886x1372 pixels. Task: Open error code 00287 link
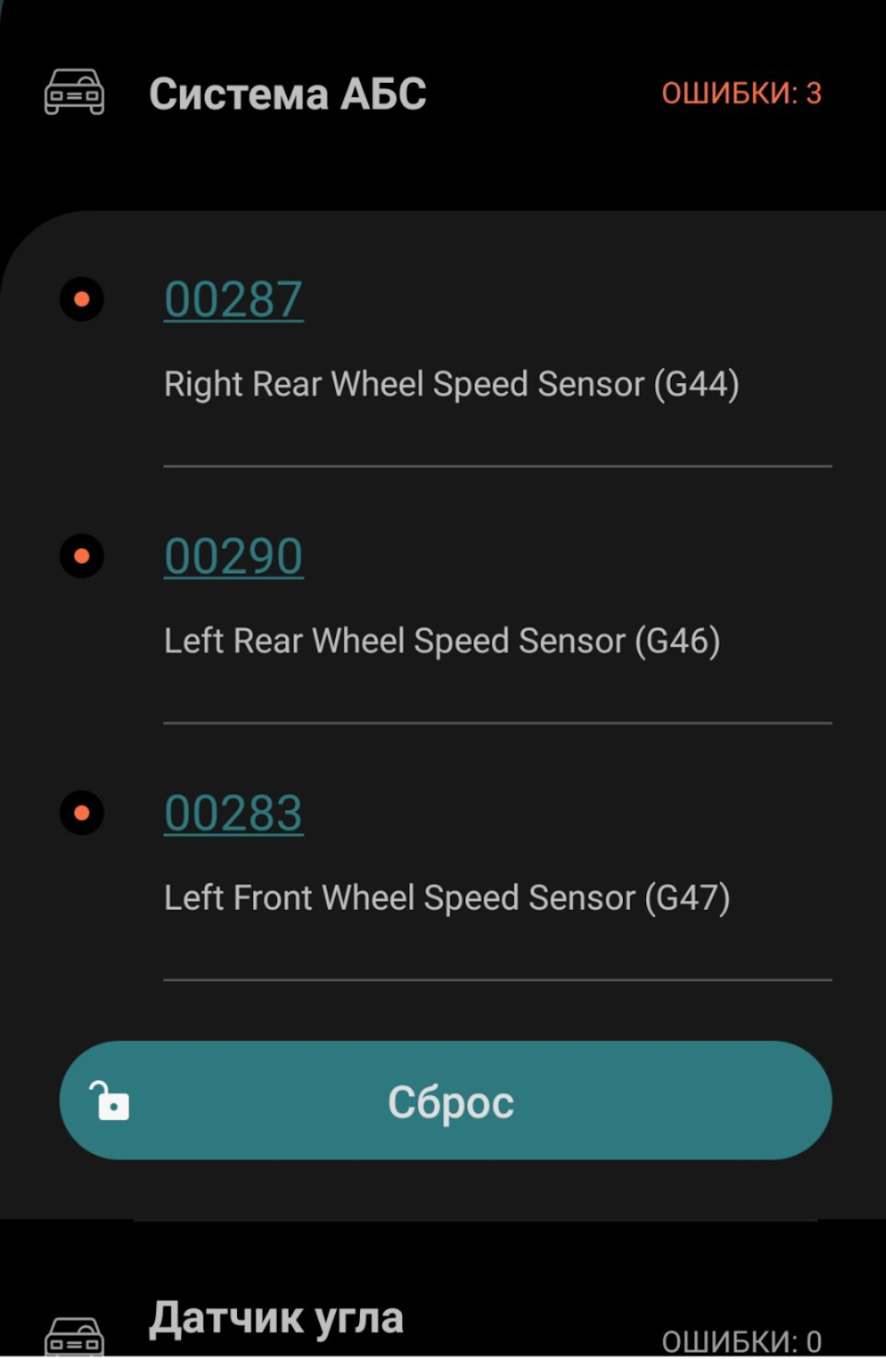pos(233,300)
